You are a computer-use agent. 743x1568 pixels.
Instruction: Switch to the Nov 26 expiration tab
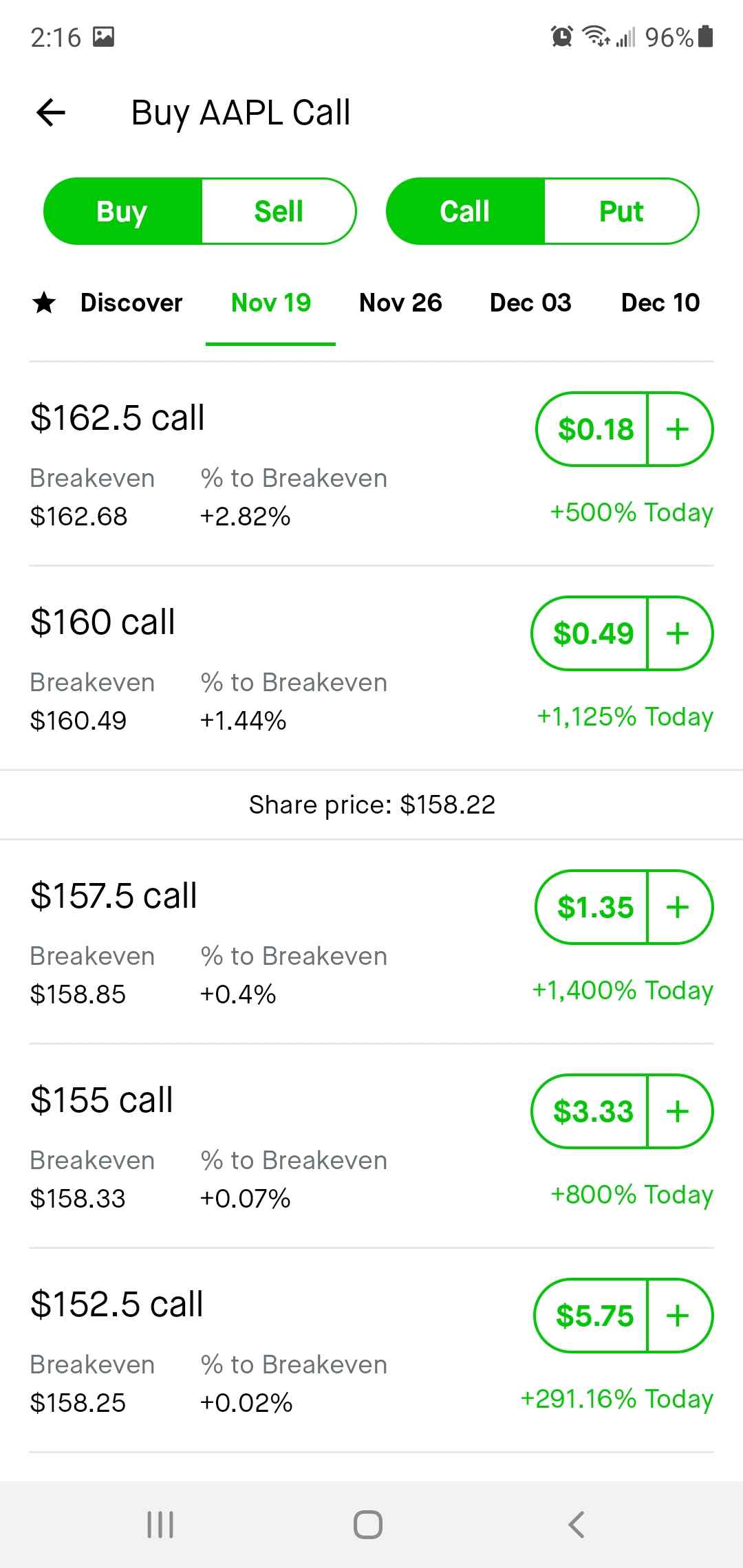tap(400, 303)
